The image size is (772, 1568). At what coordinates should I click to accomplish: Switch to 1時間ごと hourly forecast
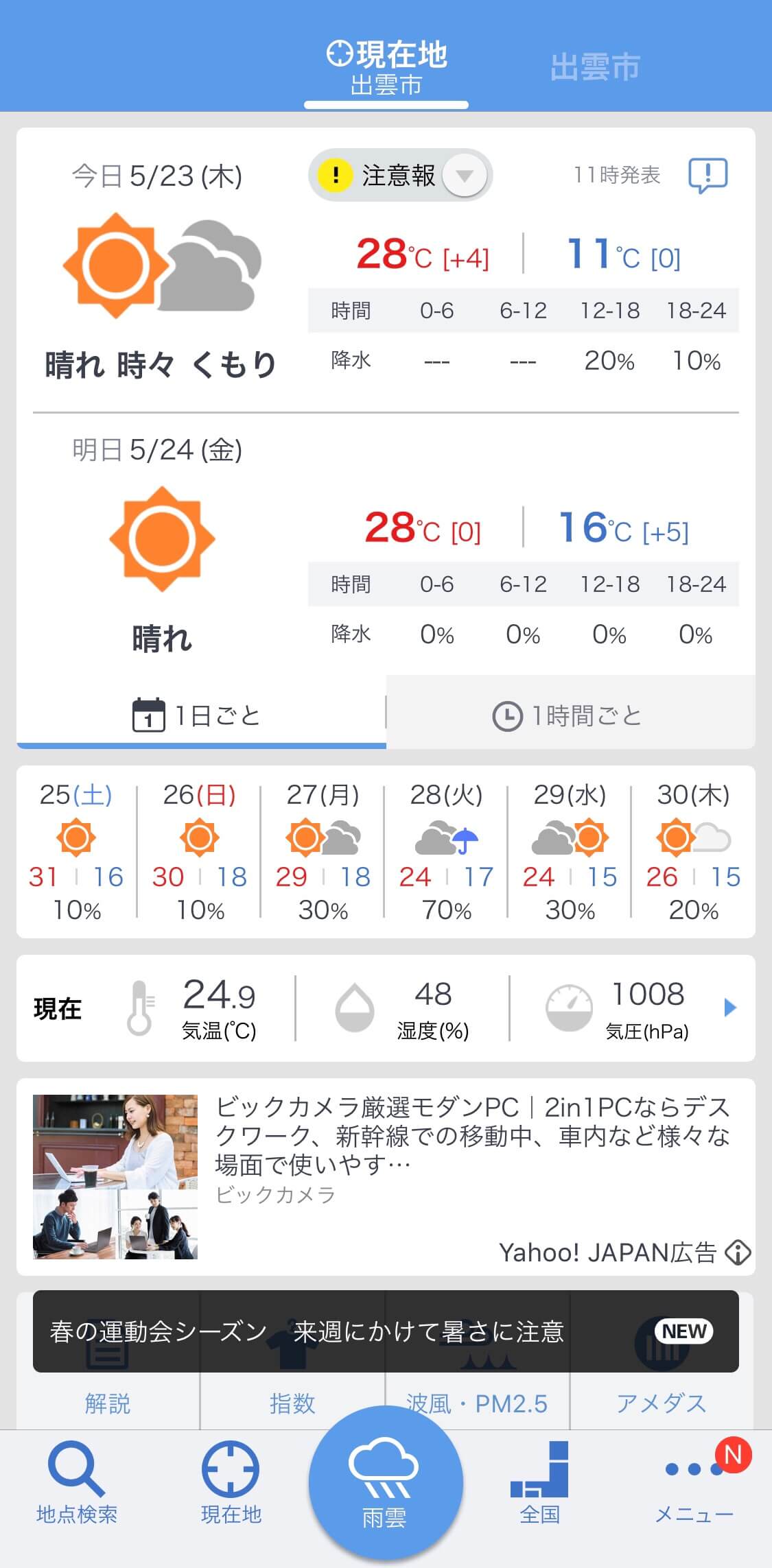pos(570,715)
